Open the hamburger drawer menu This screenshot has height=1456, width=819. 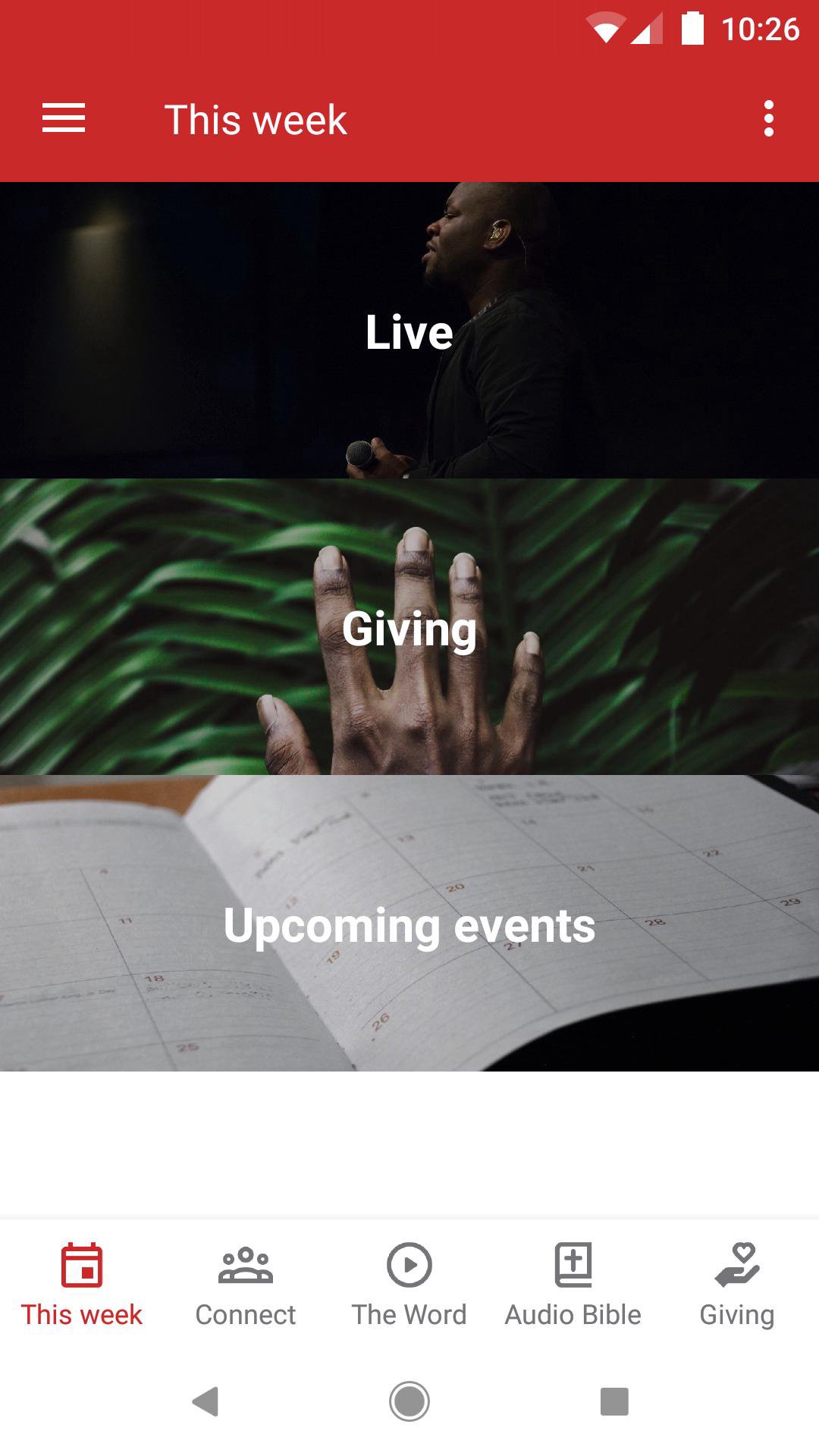[x=64, y=119]
